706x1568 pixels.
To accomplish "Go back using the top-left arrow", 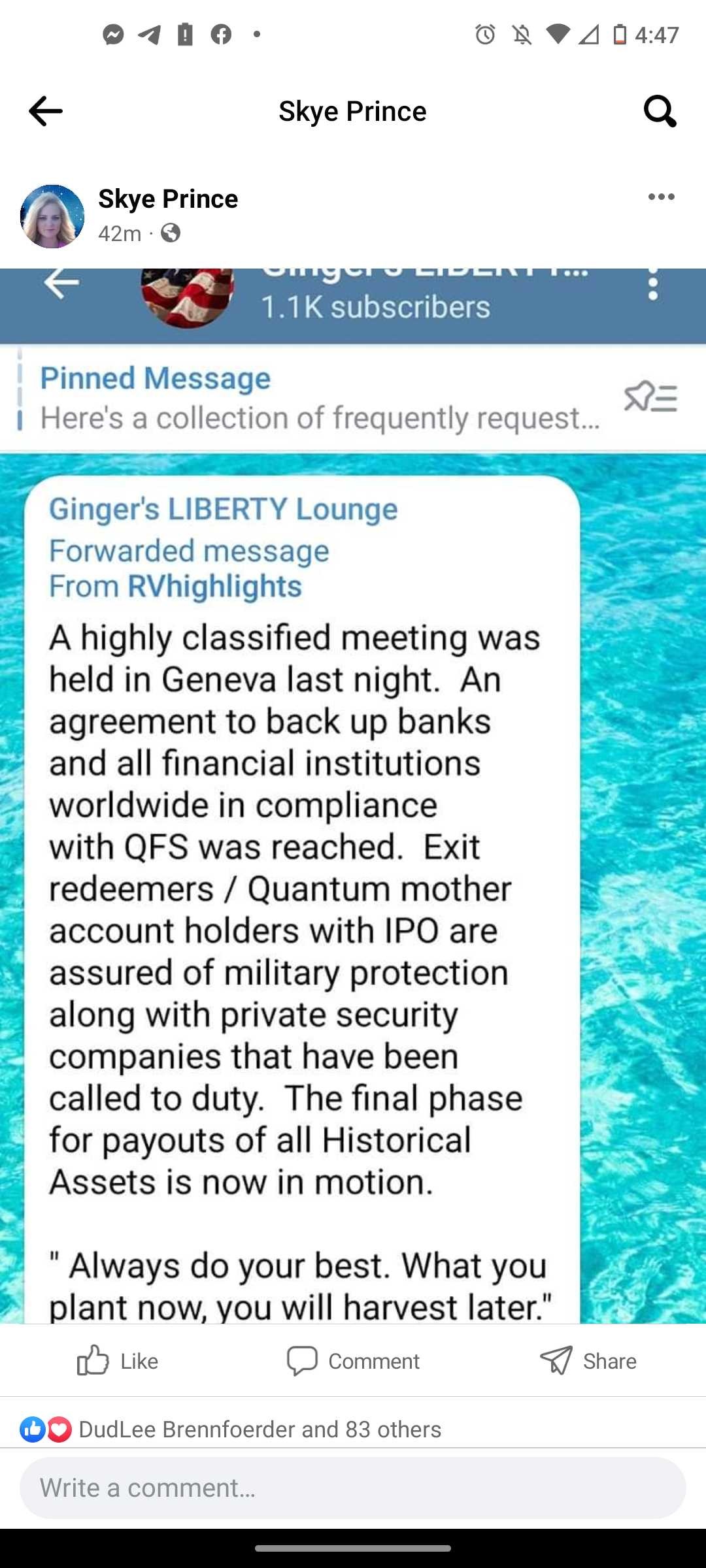I will coord(46,111).
